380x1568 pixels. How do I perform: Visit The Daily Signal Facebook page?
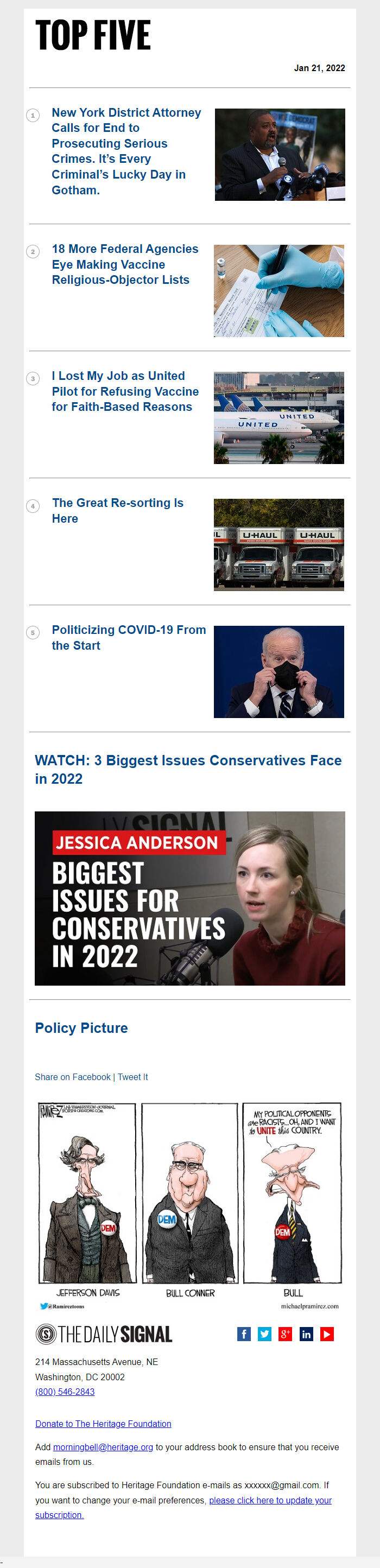point(244,1334)
